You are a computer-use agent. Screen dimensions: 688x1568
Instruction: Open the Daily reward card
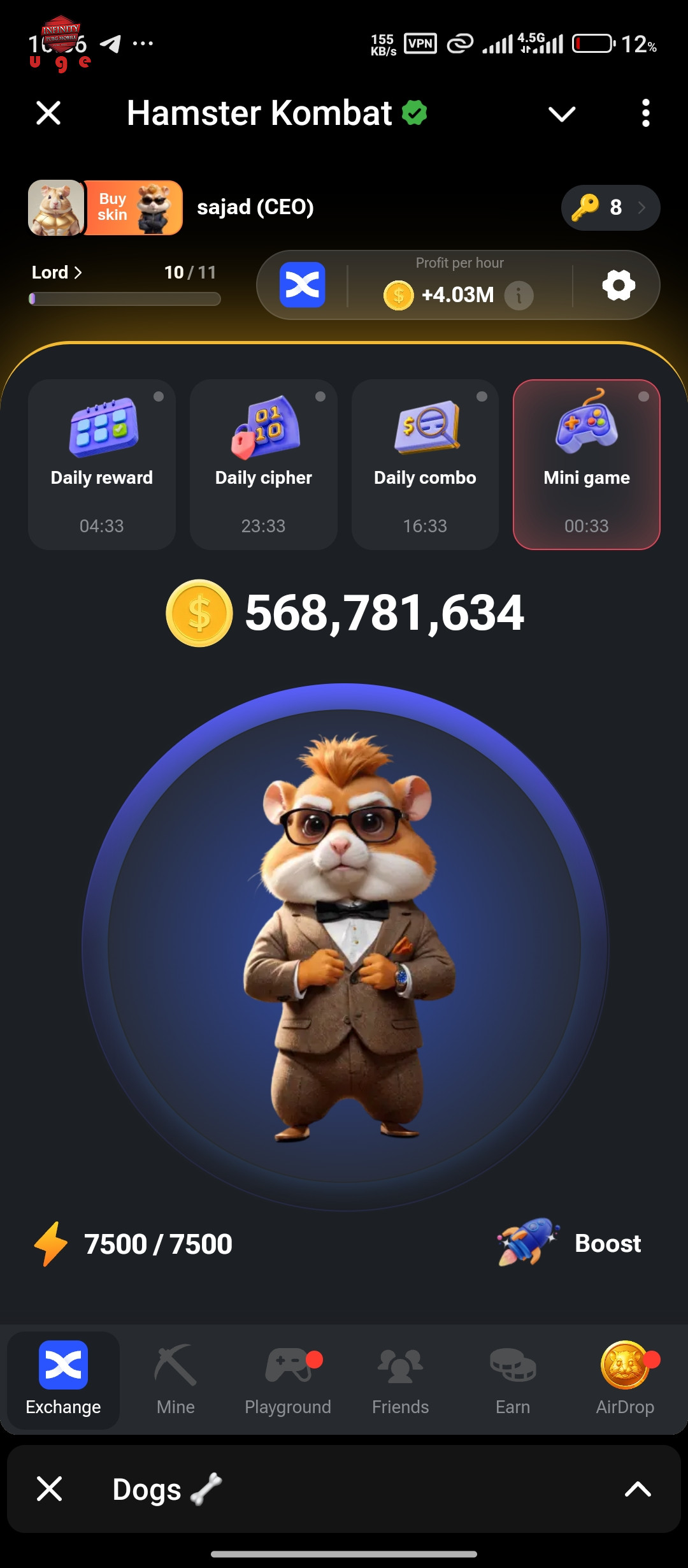point(102,465)
